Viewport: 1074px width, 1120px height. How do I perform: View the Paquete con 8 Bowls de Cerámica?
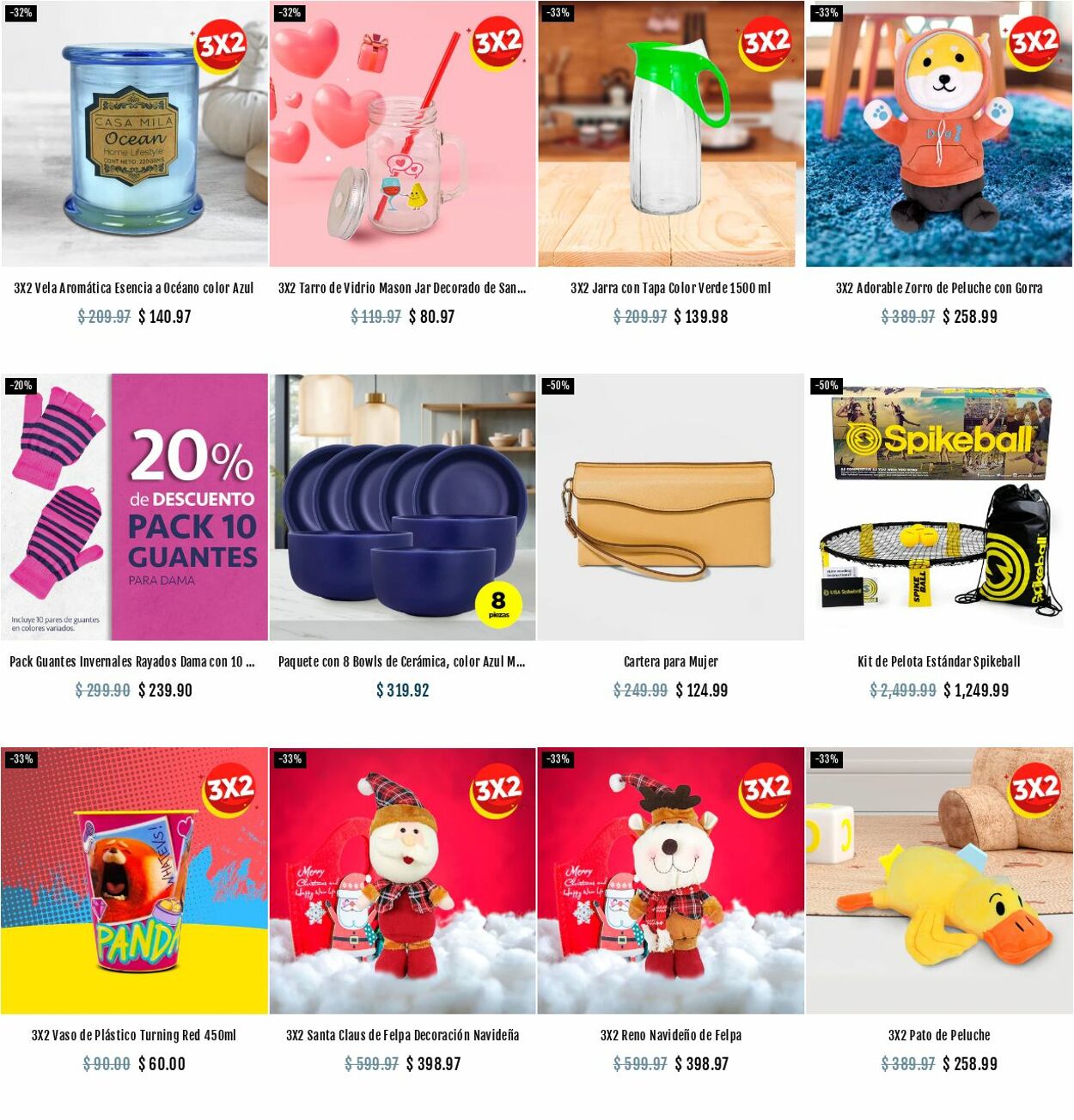point(402,507)
